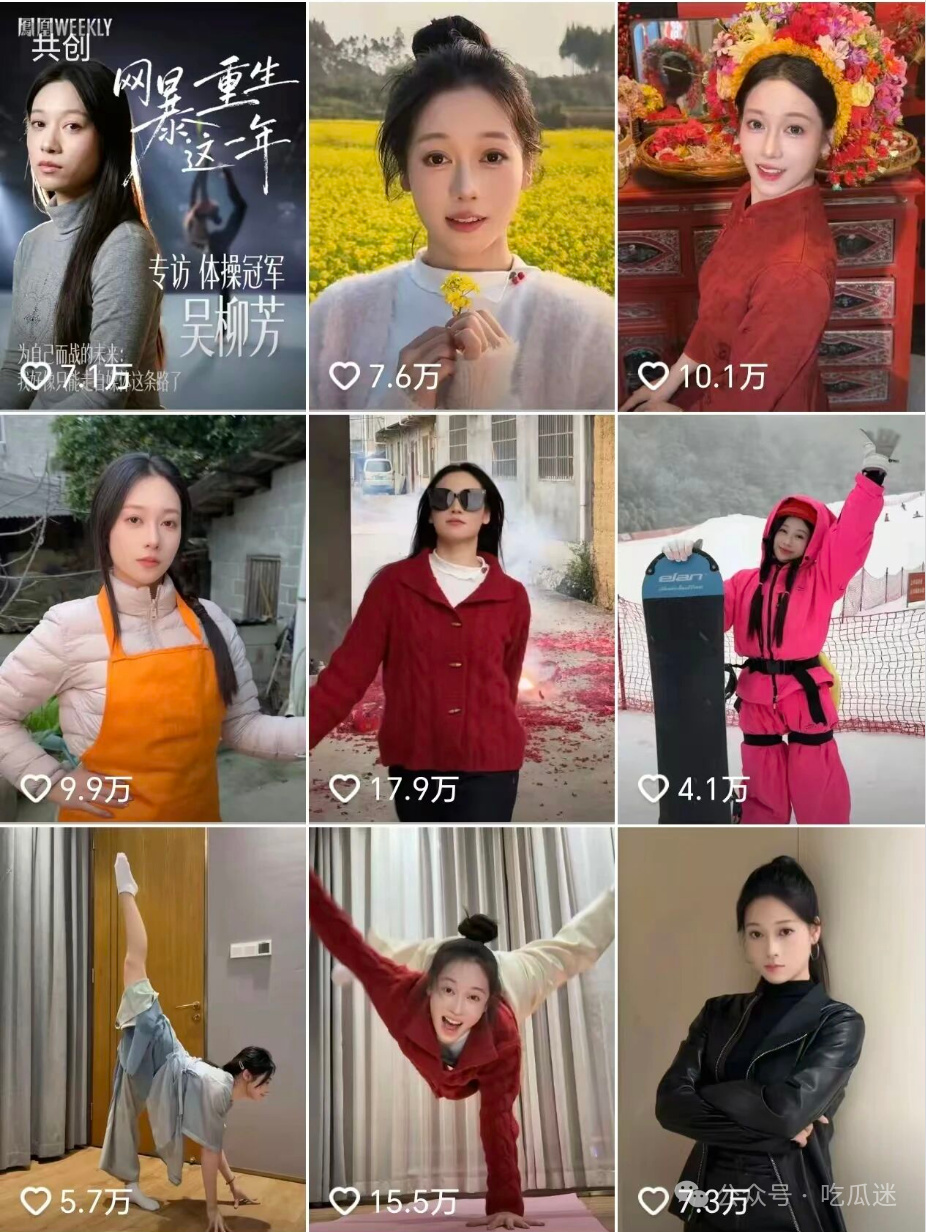The image size is (926, 1232).
Task: Open the black leather jacket video
Action: coord(770,1028)
